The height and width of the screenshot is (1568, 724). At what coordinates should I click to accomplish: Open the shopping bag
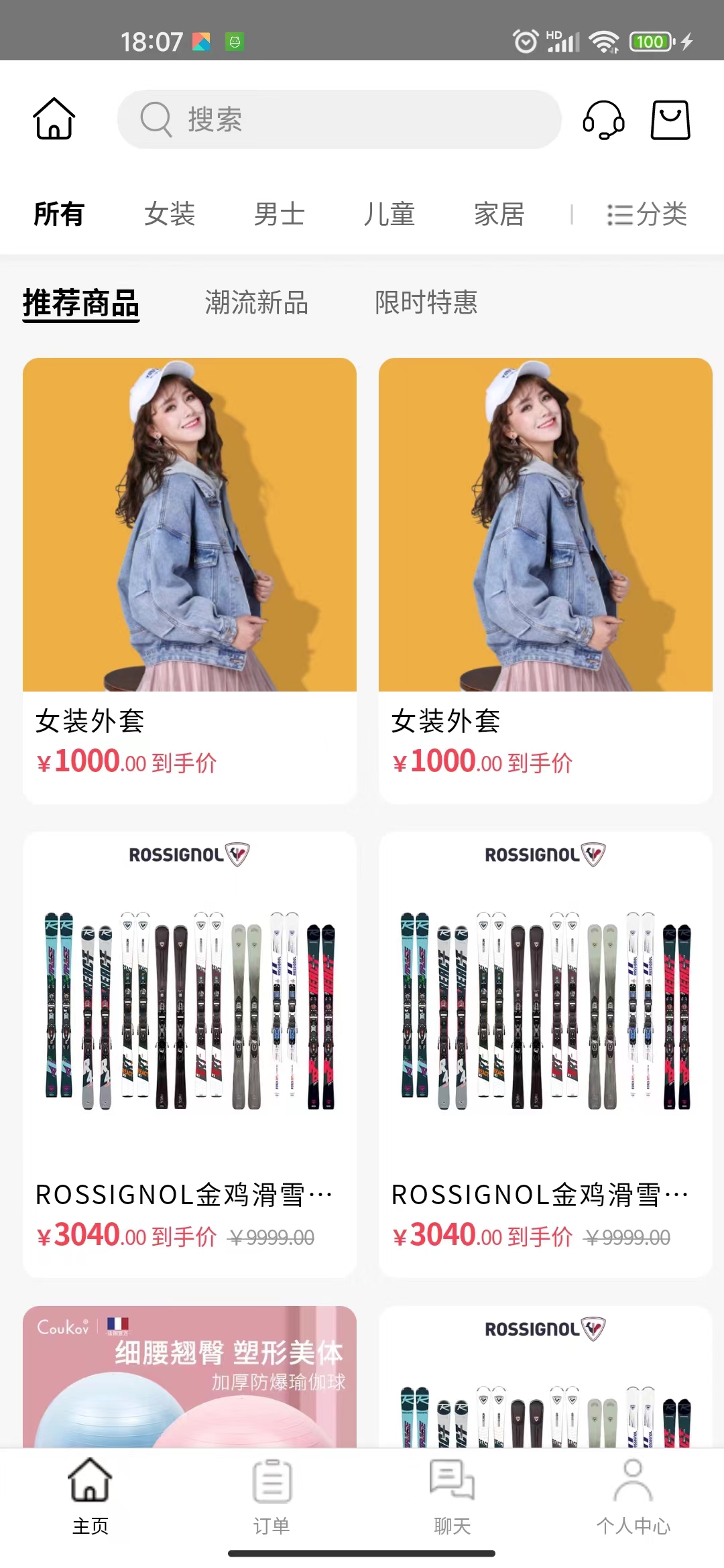tap(670, 119)
